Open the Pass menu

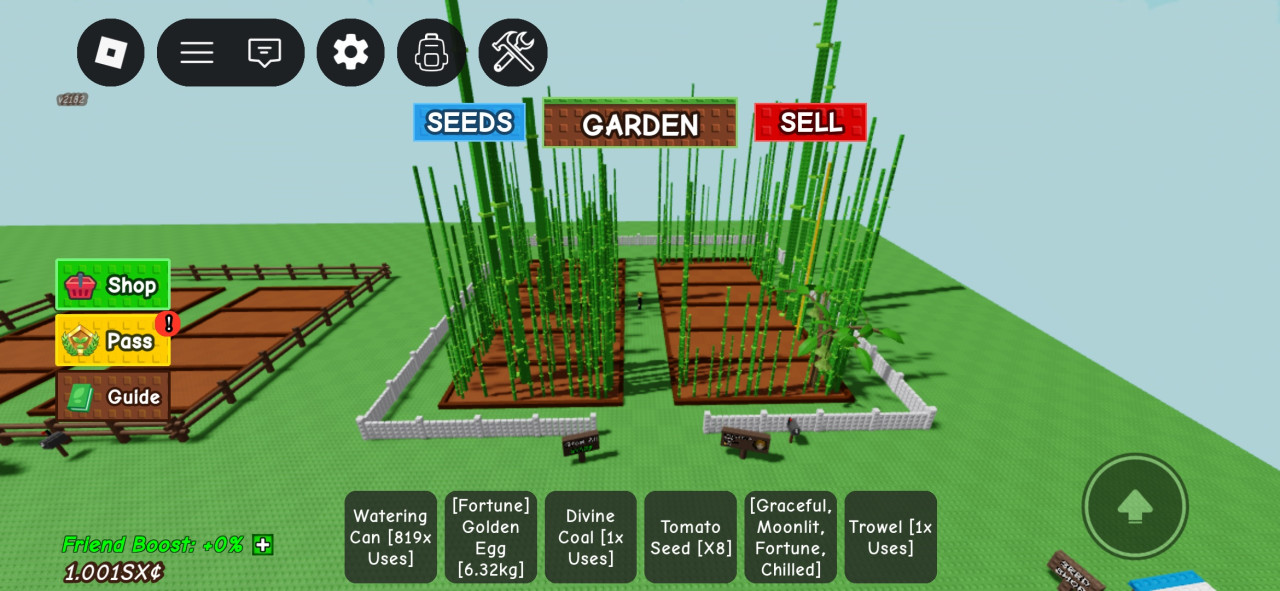(x=113, y=341)
